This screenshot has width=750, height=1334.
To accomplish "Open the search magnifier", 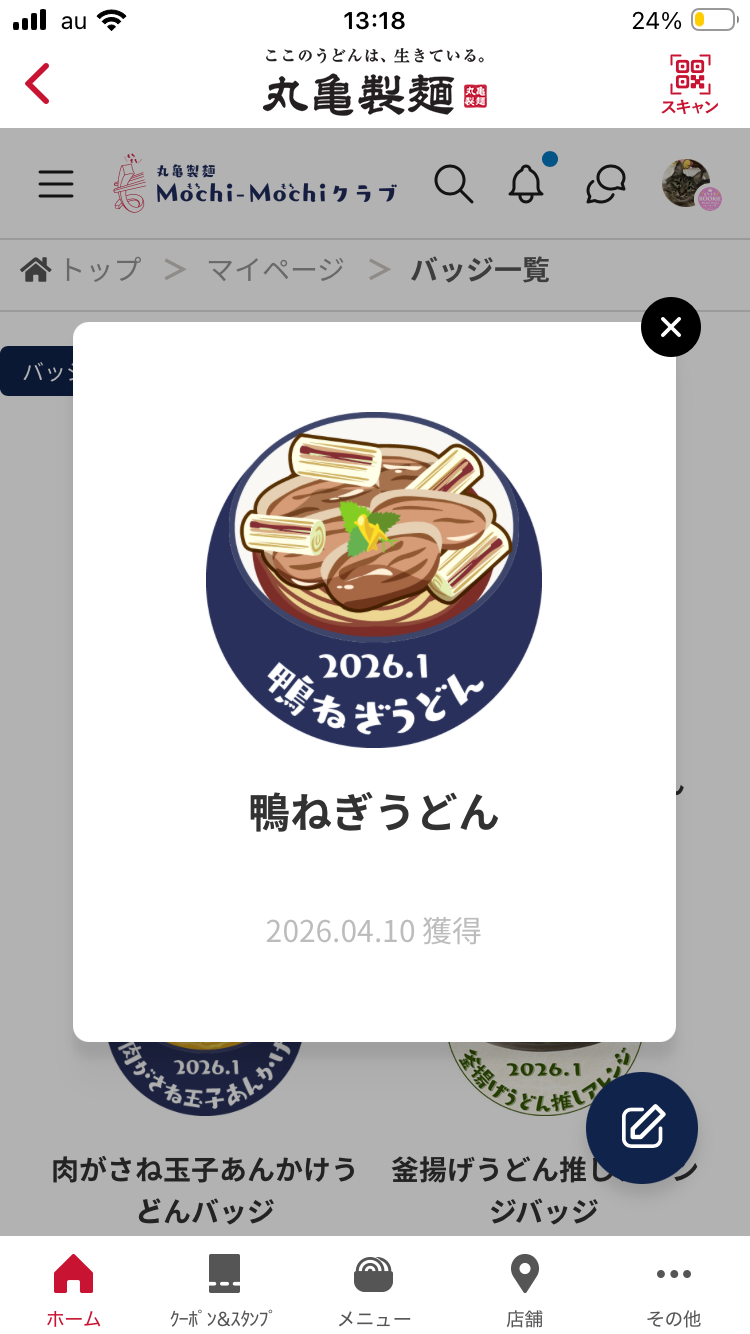I will [453, 184].
